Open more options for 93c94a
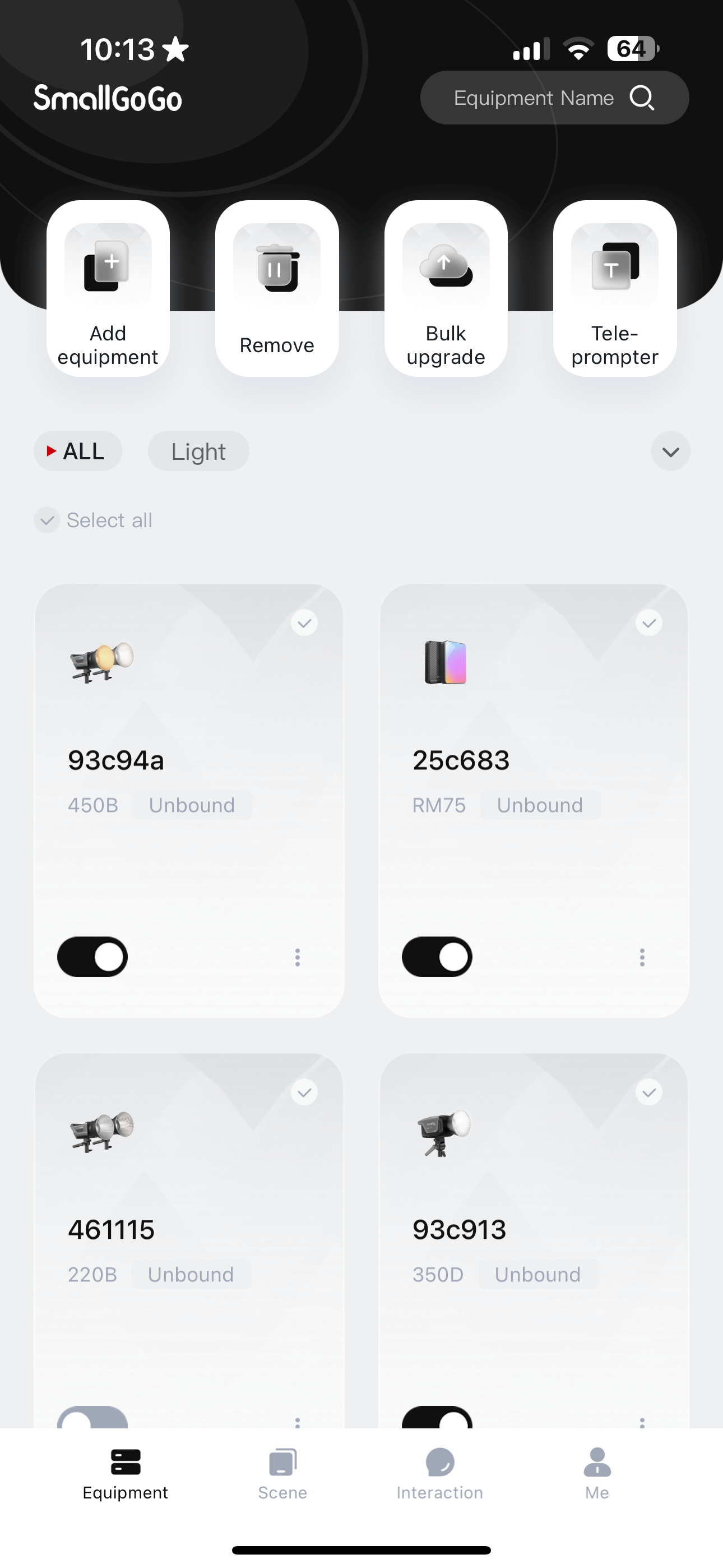723x1568 pixels. (x=297, y=957)
